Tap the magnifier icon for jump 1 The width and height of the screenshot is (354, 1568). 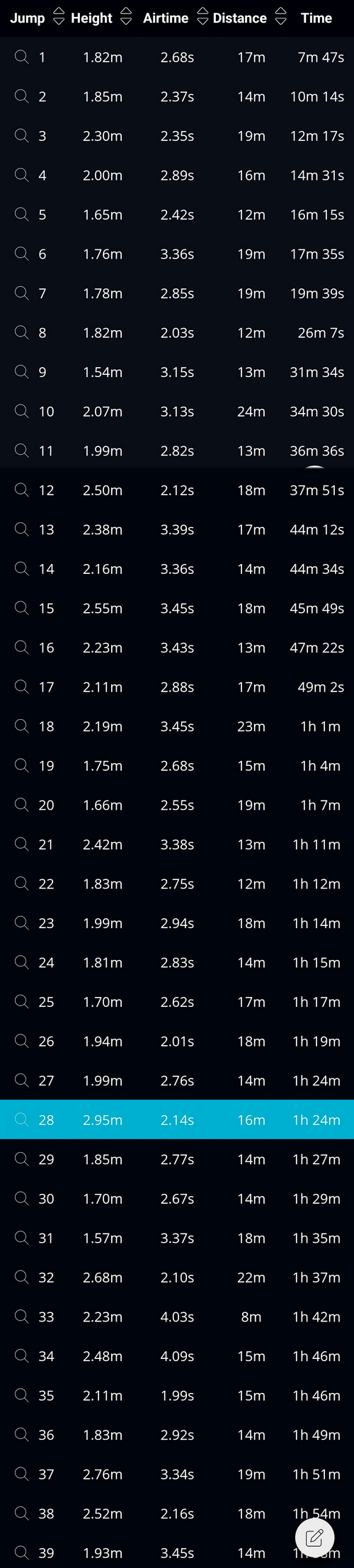point(22,57)
